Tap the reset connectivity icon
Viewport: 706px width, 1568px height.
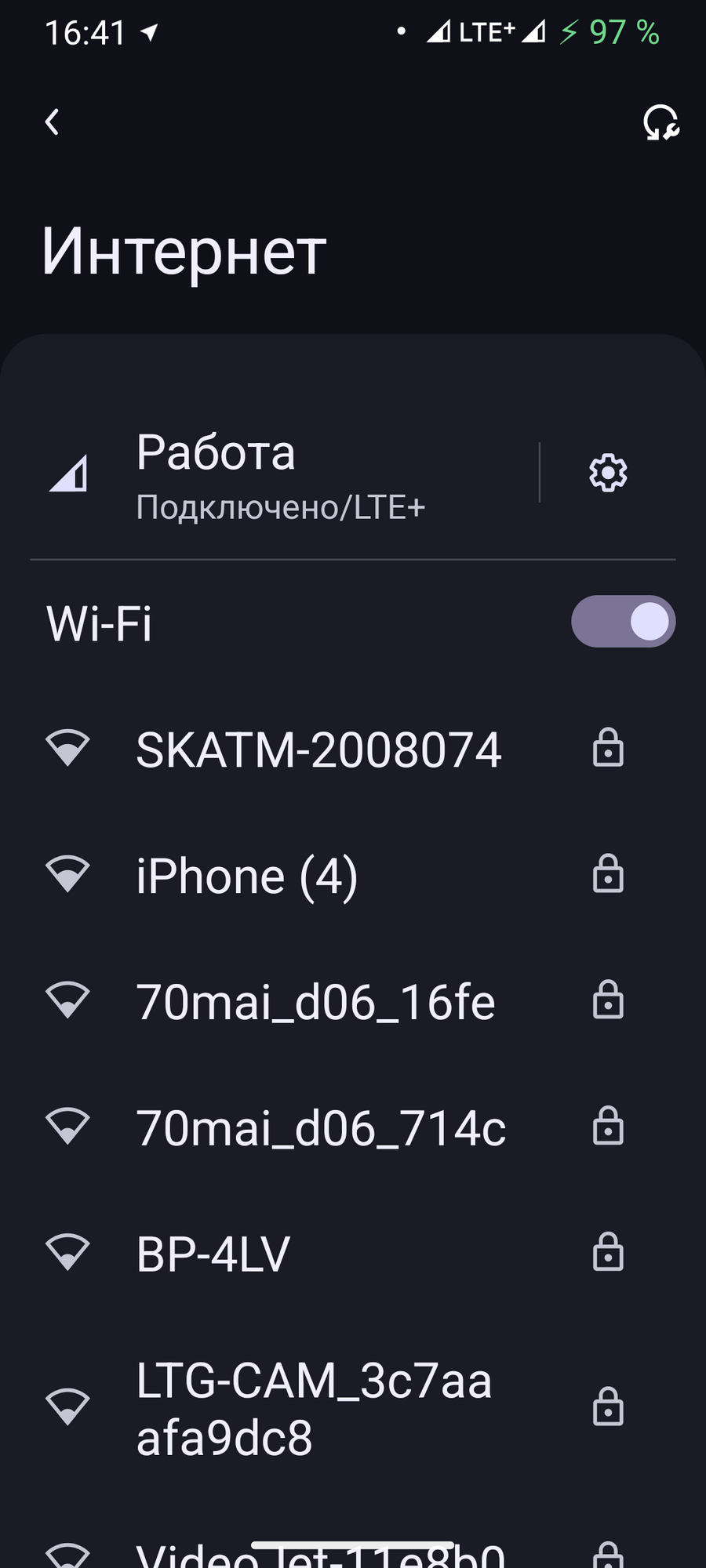661,122
